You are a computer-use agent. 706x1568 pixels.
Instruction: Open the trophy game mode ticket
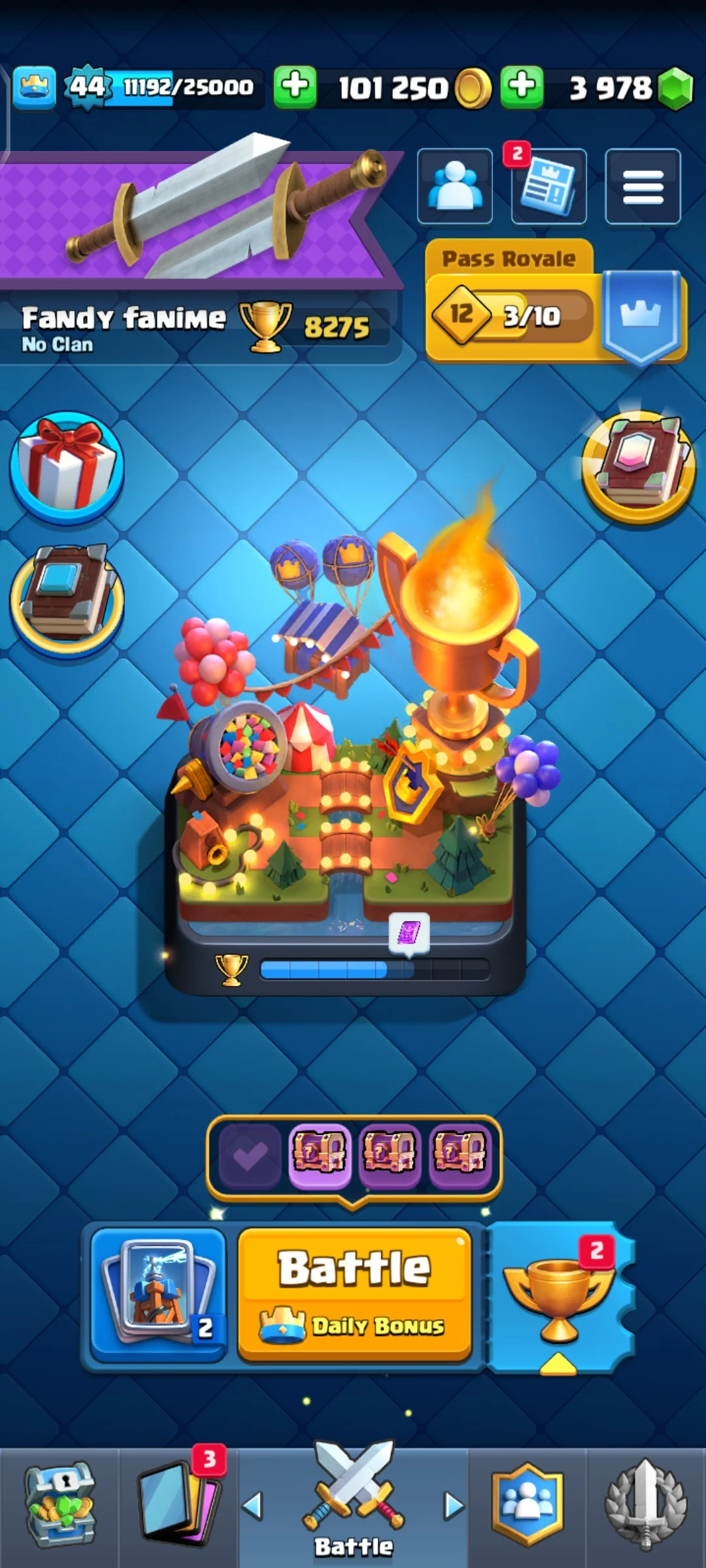[x=560, y=1298]
